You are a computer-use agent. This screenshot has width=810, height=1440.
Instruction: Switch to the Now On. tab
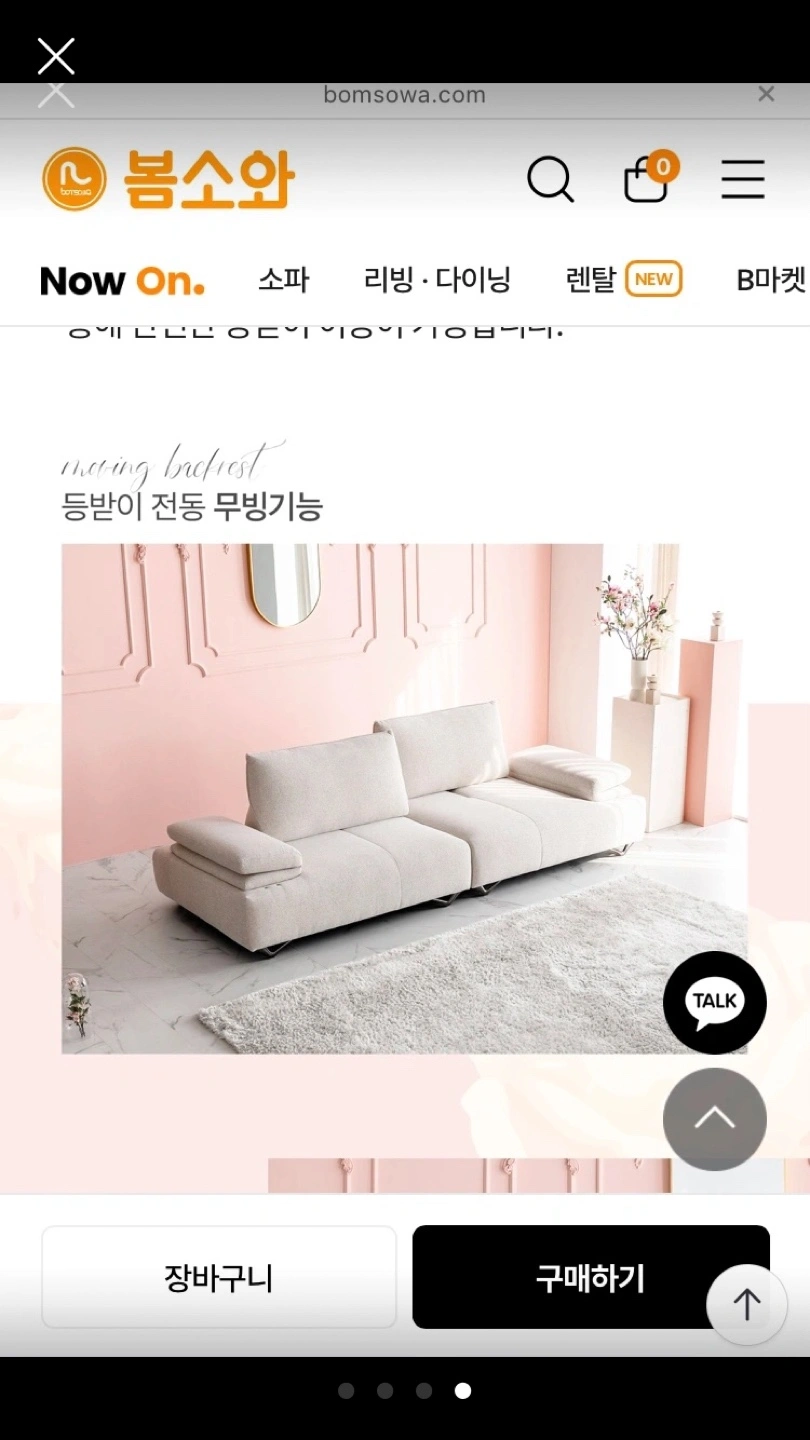(122, 281)
